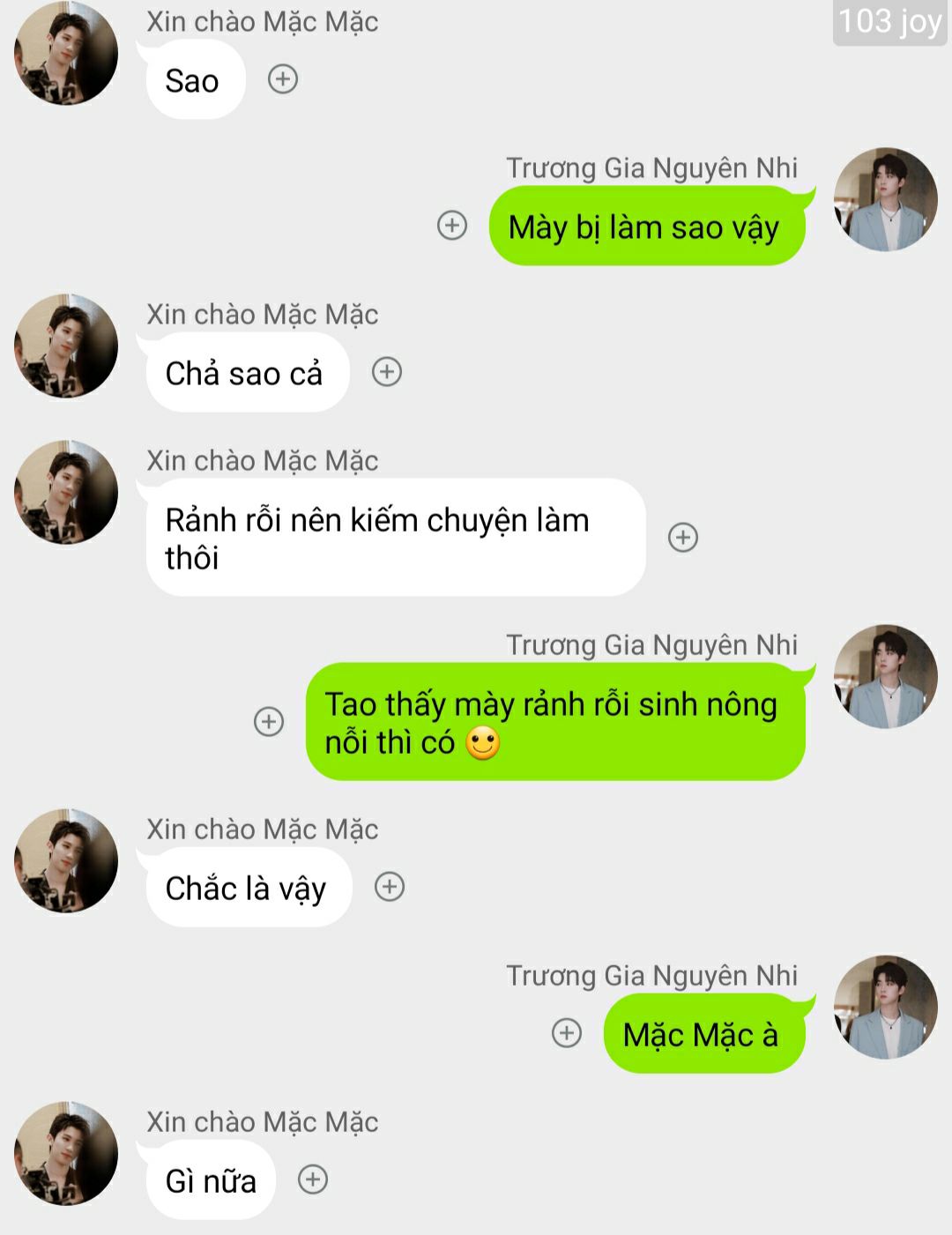Tap plus icon next to "Mày bị làm sao vậy"

click(452, 226)
